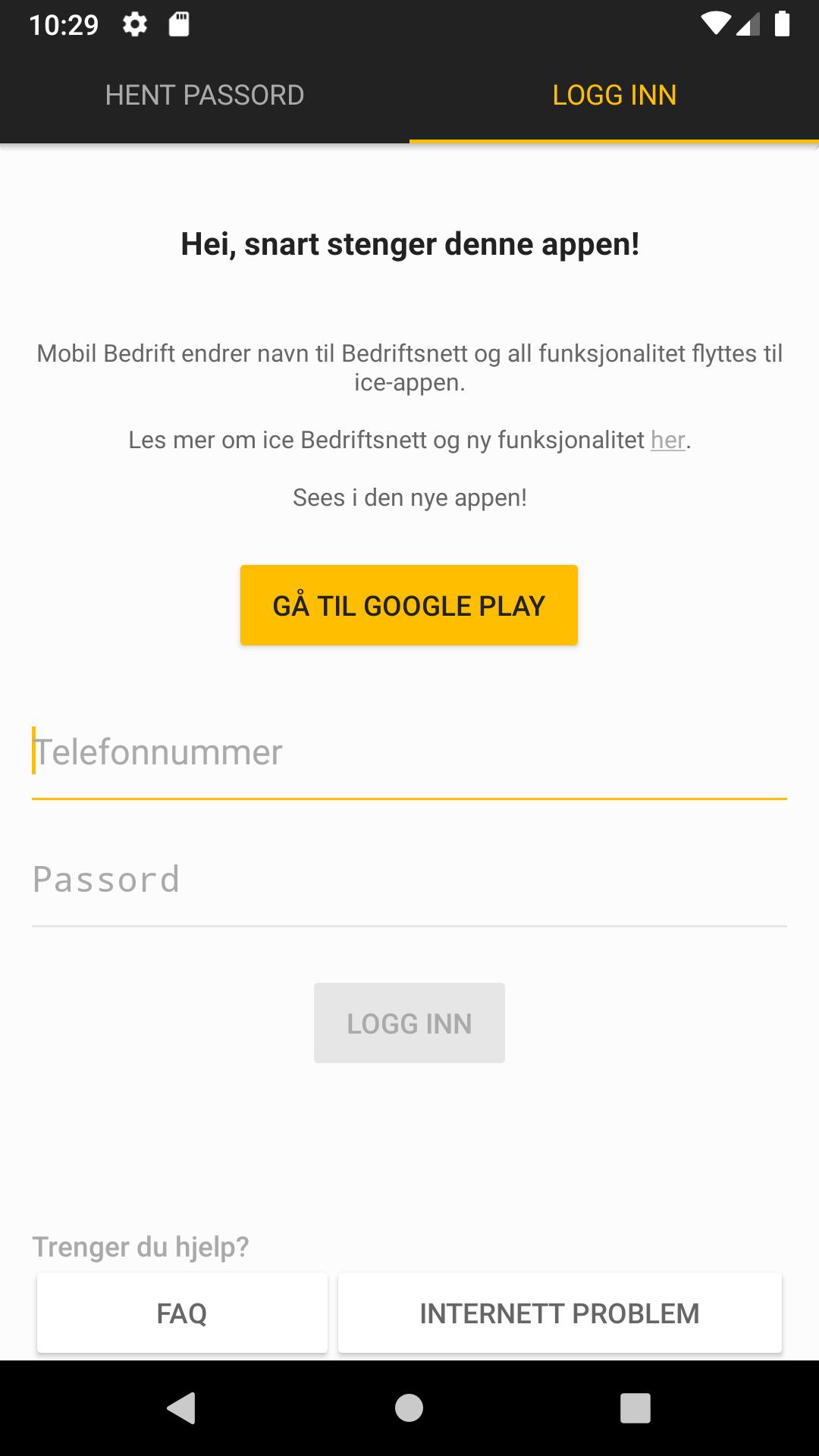Focus the Telefonnummer field
This screenshot has width=819, height=1456.
click(409, 753)
